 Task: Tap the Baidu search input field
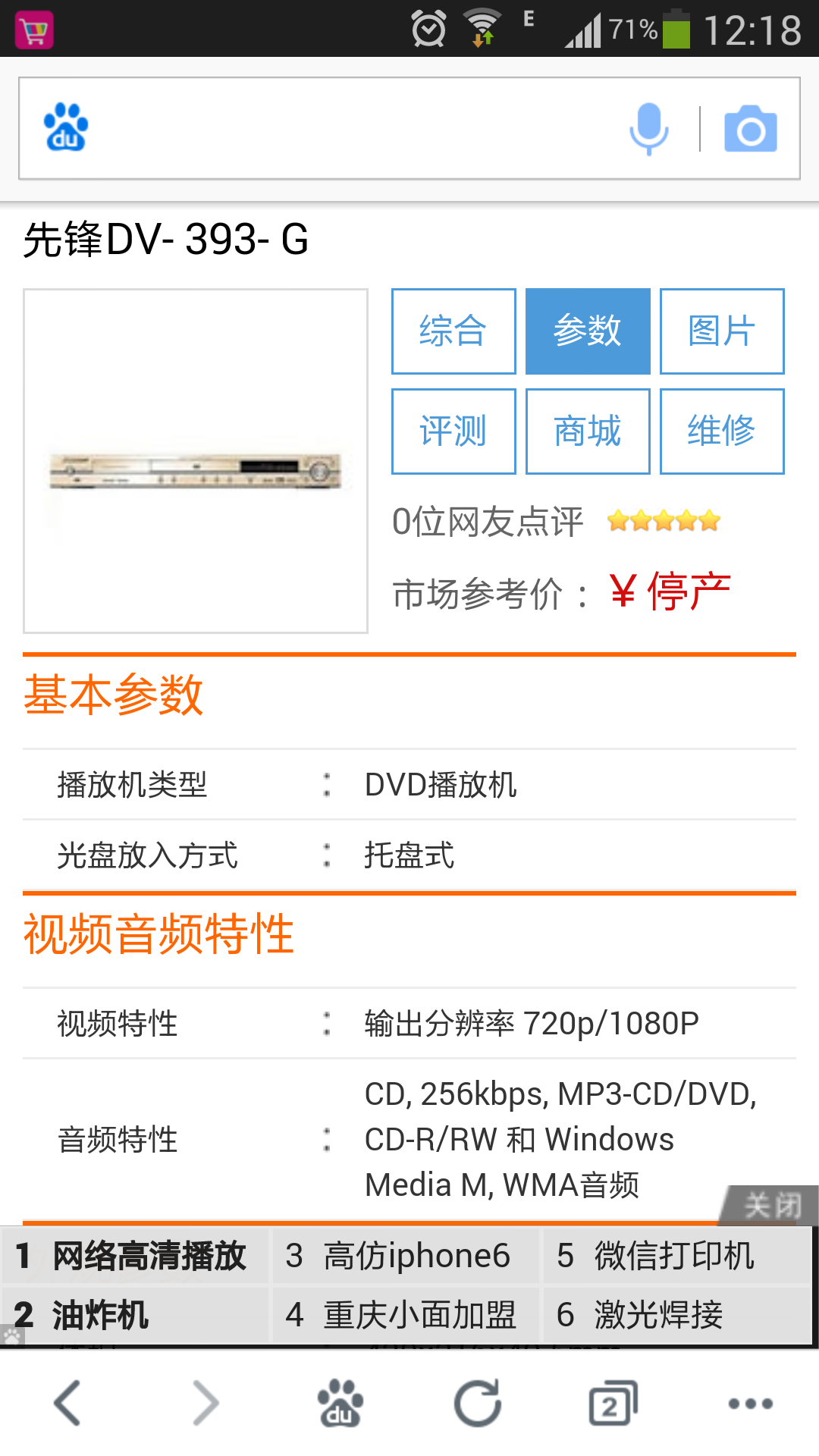(x=349, y=128)
